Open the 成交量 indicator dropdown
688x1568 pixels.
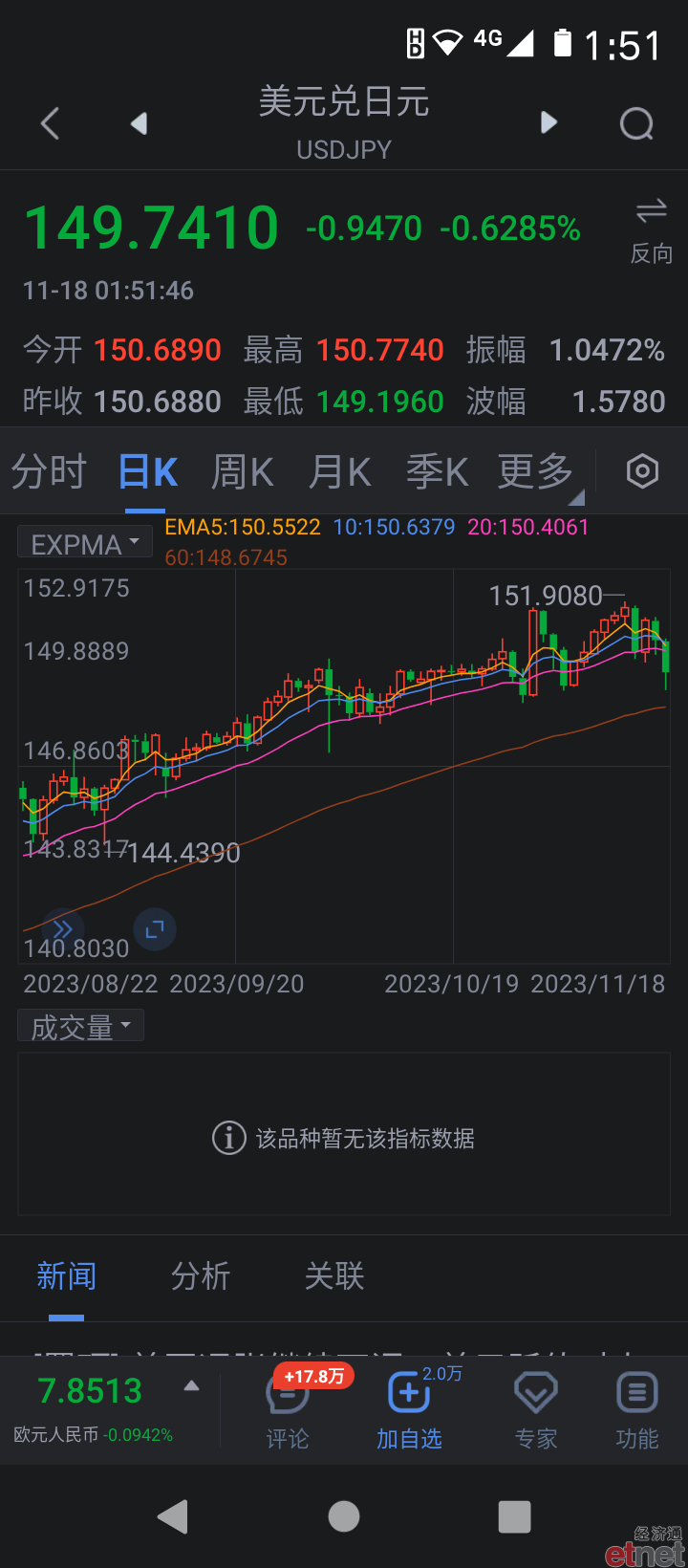(x=80, y=1027)
